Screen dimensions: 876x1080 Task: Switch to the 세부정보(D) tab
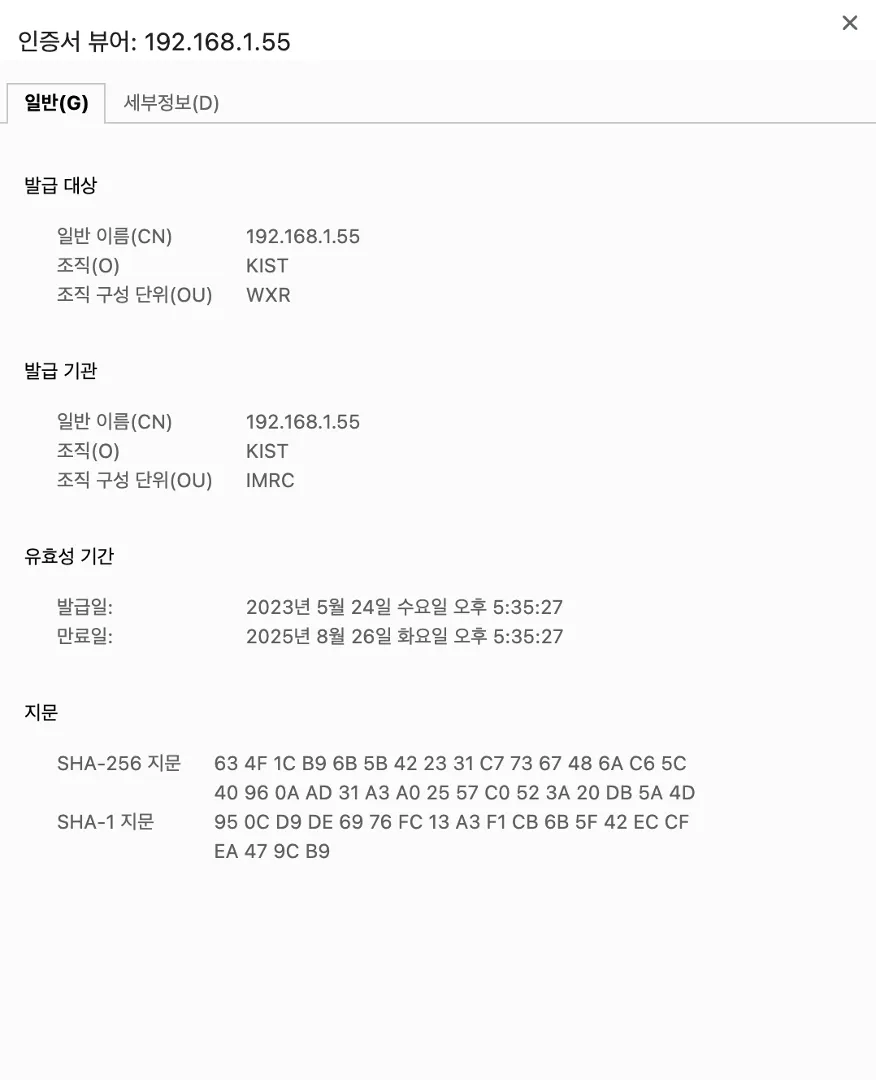171,103
